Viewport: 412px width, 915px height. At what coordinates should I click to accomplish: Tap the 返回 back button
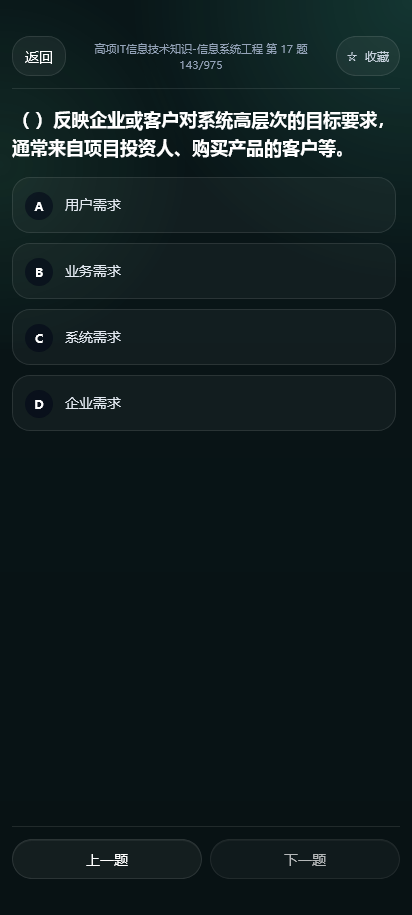(x=39, y=57)
